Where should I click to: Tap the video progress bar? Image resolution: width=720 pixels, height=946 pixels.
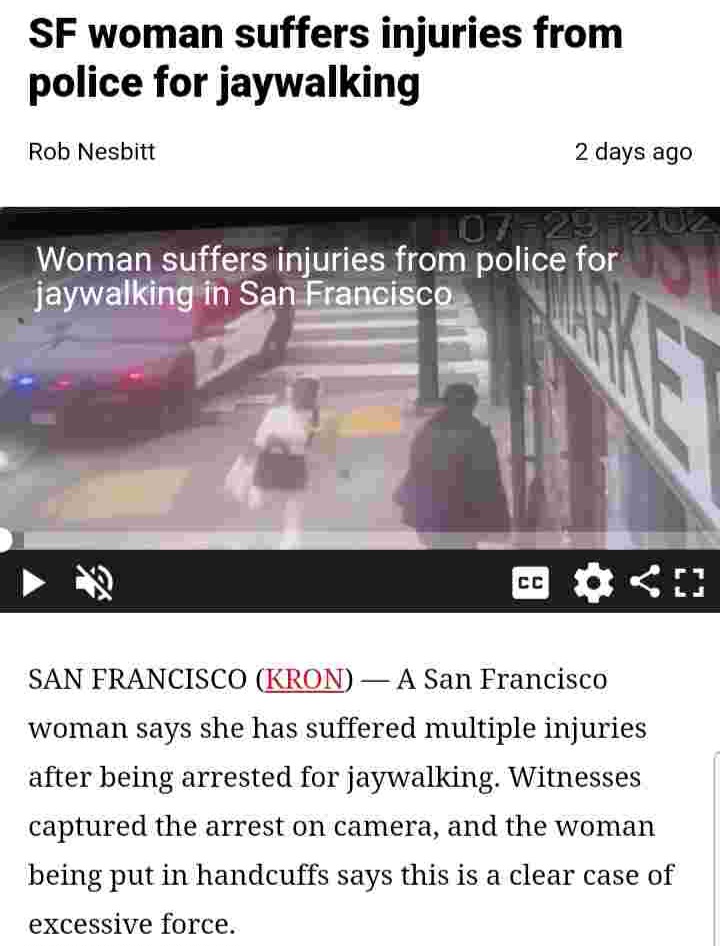(360, 541)
